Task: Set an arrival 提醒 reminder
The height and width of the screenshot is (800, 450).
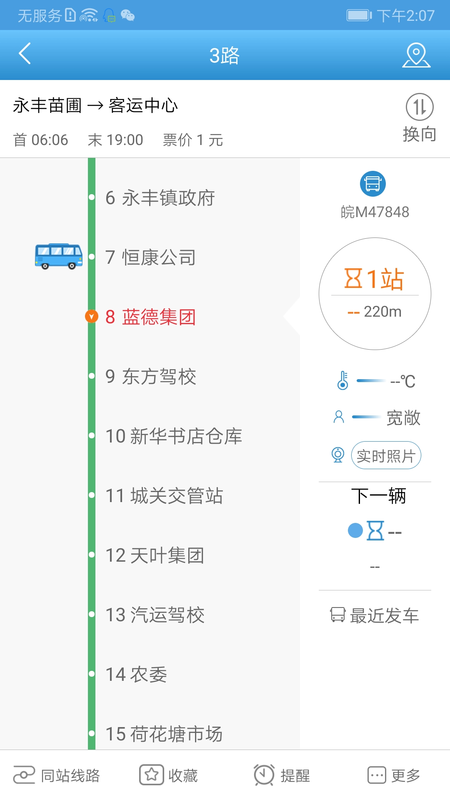Action: (x=282, y=776)
